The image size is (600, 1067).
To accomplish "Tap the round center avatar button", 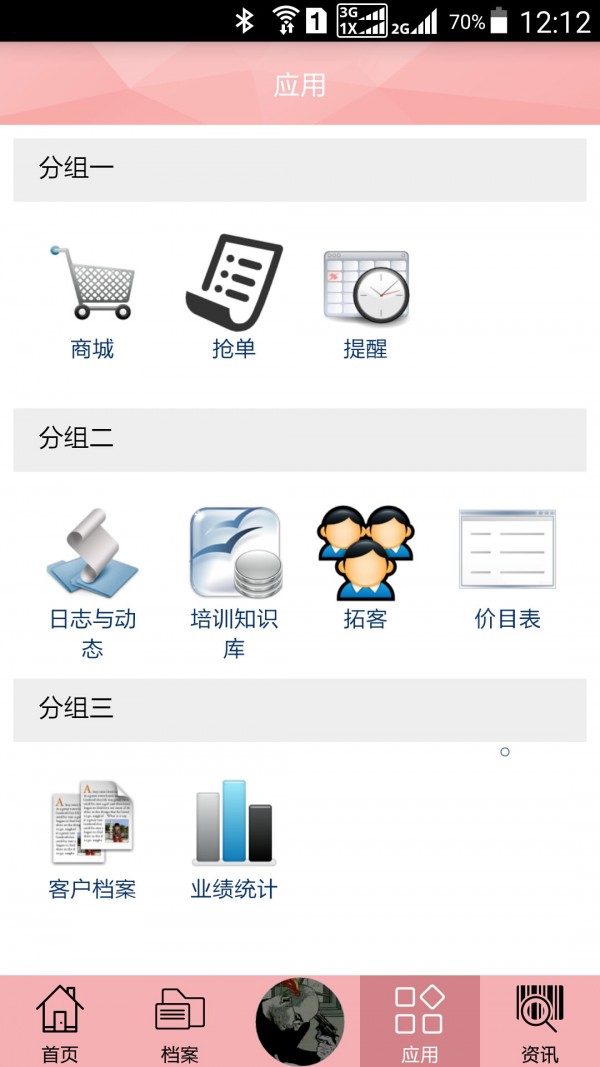I will pos(300,1021).
